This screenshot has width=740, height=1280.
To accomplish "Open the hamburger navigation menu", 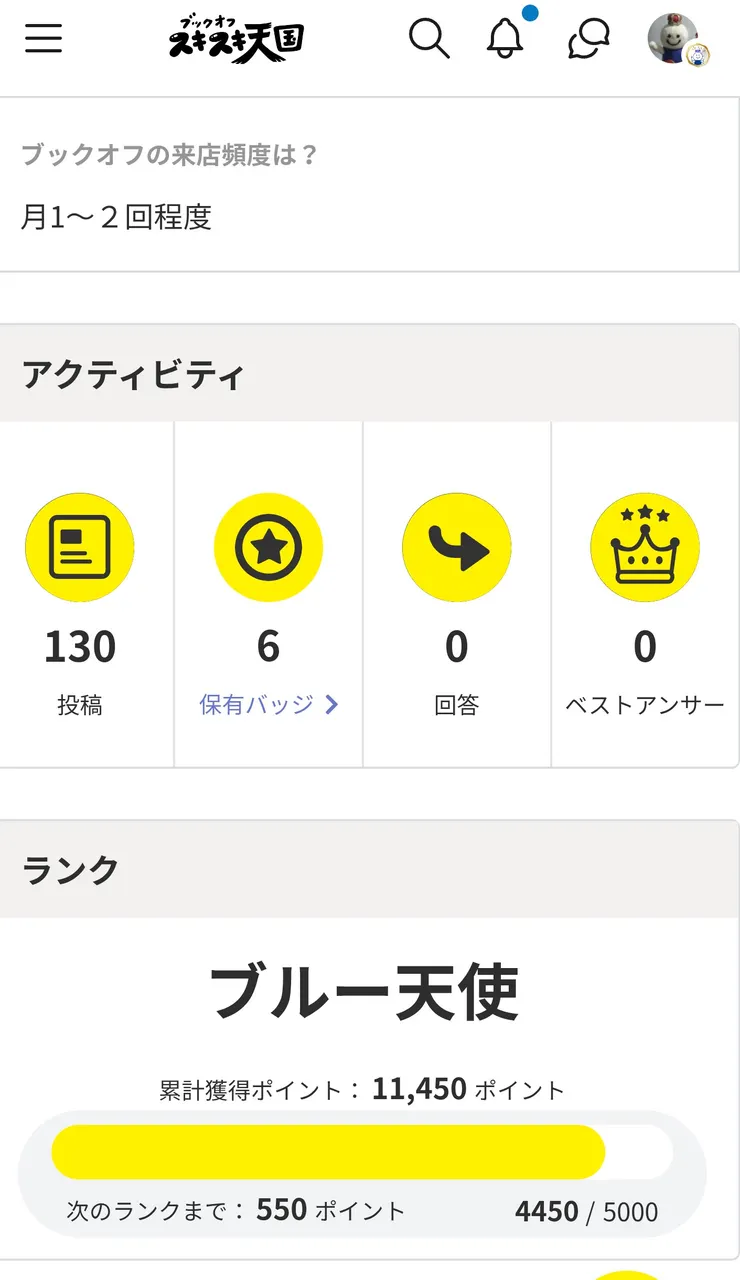I will pyautogui.click(x=43, y=38).
